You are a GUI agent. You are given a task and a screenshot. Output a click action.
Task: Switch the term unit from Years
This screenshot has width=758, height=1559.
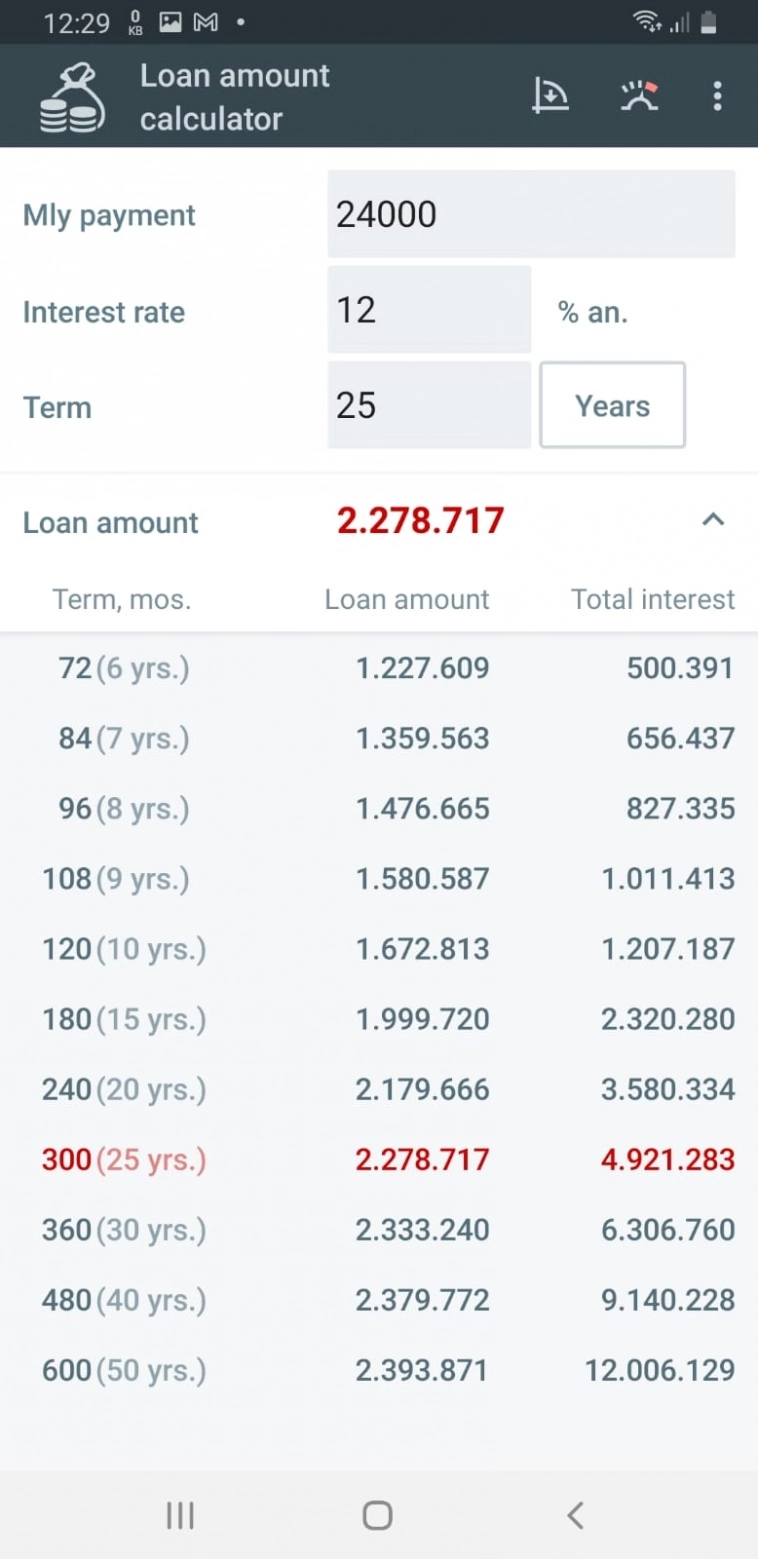612,405
